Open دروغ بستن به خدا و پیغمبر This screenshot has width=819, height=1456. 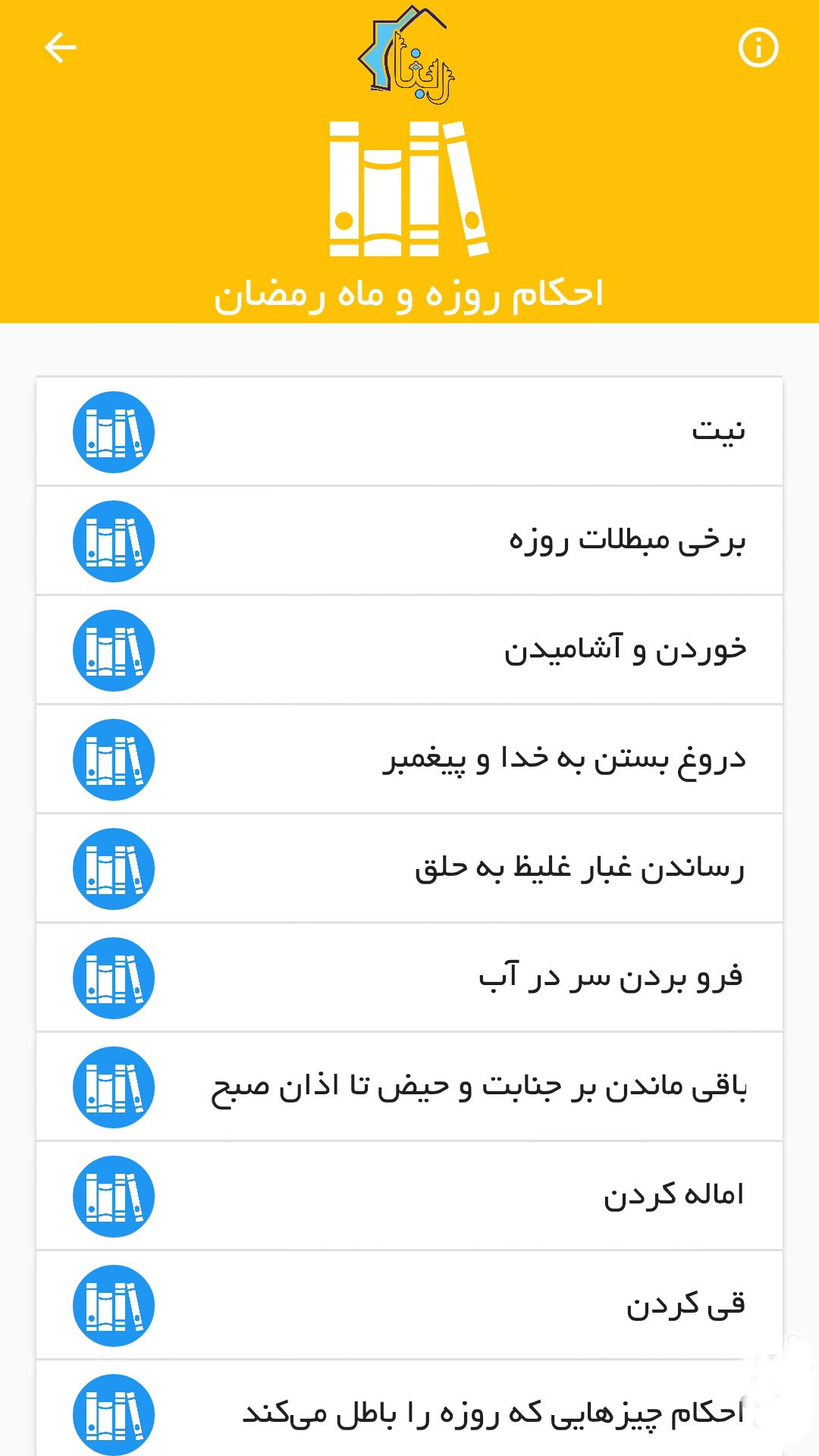(409, 759)
